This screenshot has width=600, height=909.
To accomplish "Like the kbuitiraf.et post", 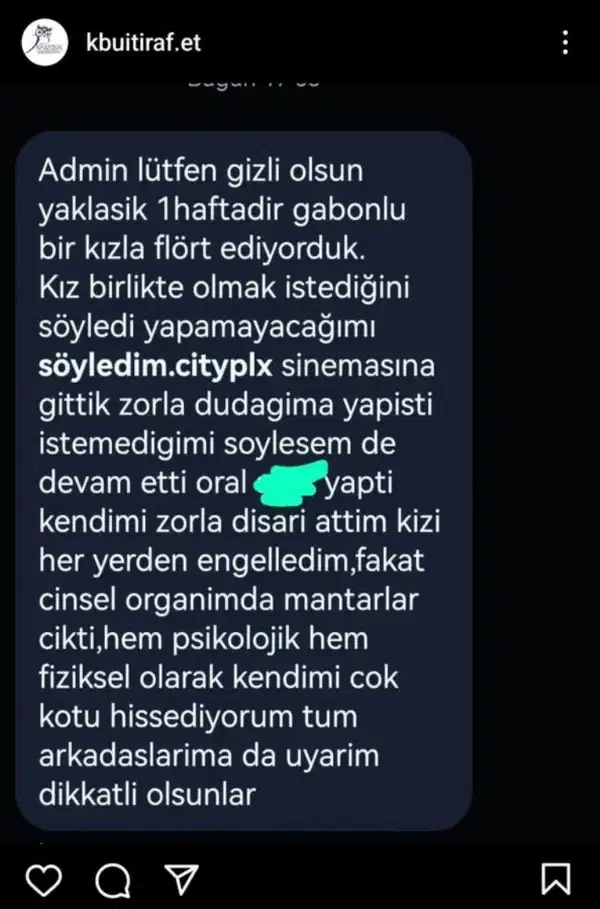I will [38, 878].
